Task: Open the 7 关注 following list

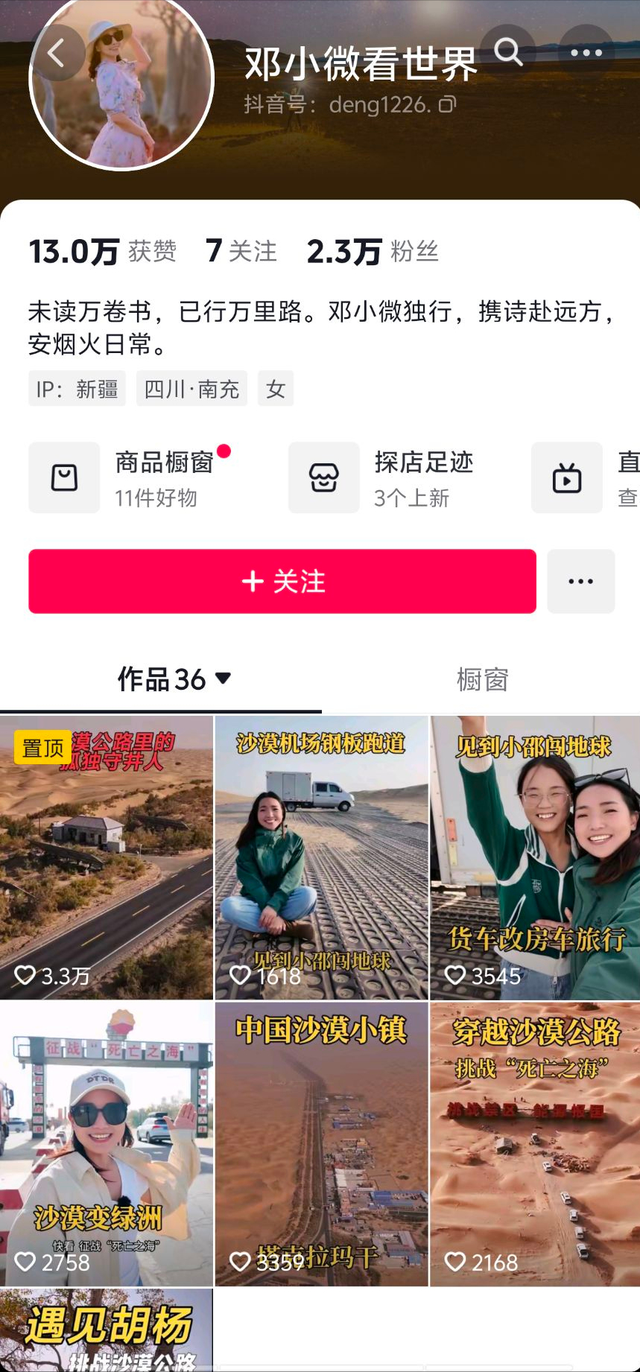Action: pyautogui.click(x=241, y=251)
